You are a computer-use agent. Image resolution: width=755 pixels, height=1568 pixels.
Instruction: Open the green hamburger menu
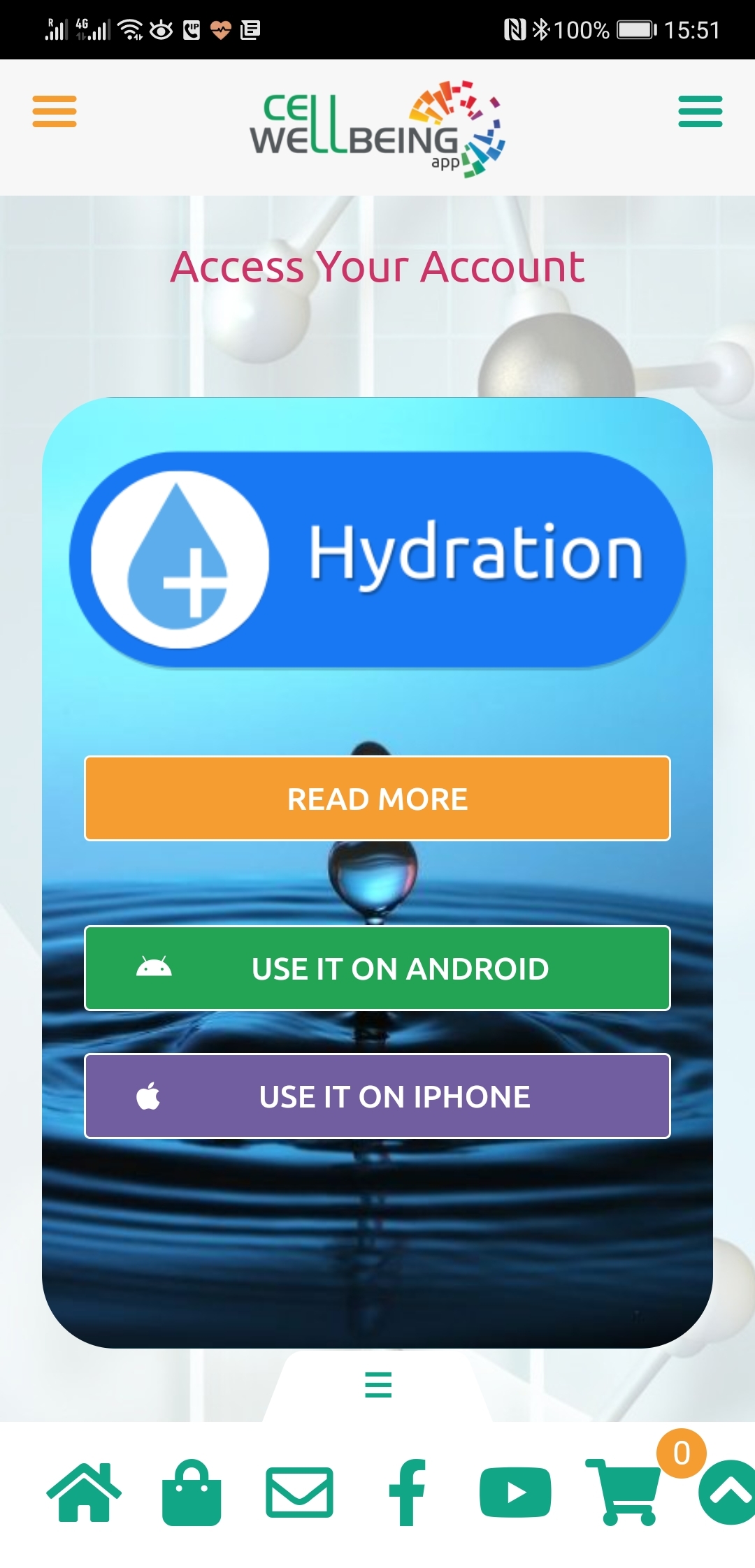[700, 111]
